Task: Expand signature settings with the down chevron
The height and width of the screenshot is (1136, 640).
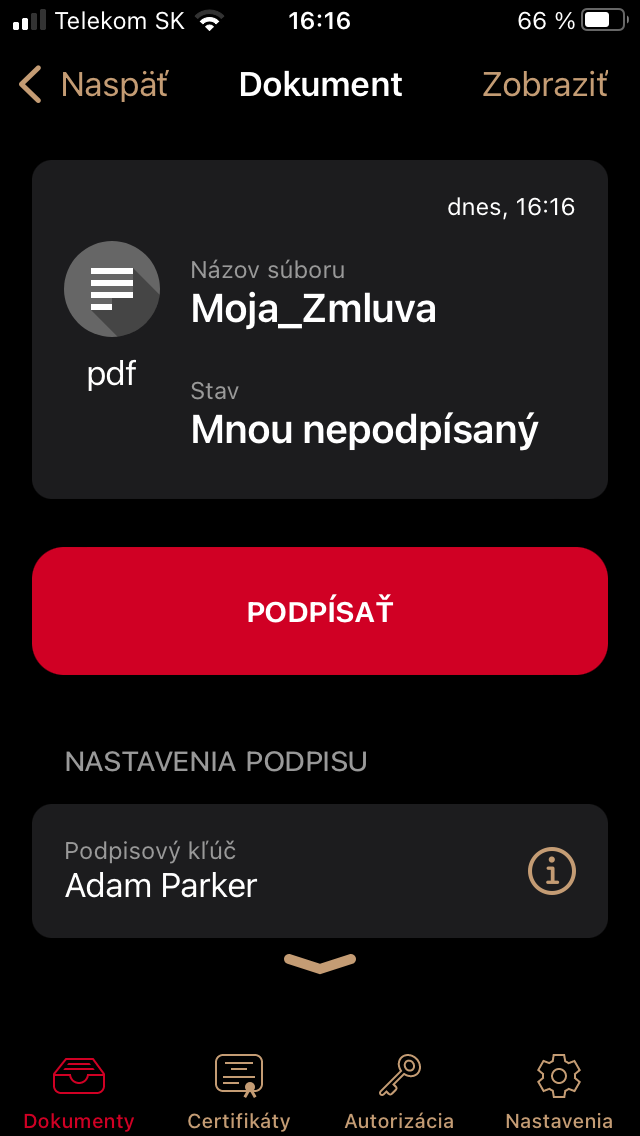Action: pos(320,963)
